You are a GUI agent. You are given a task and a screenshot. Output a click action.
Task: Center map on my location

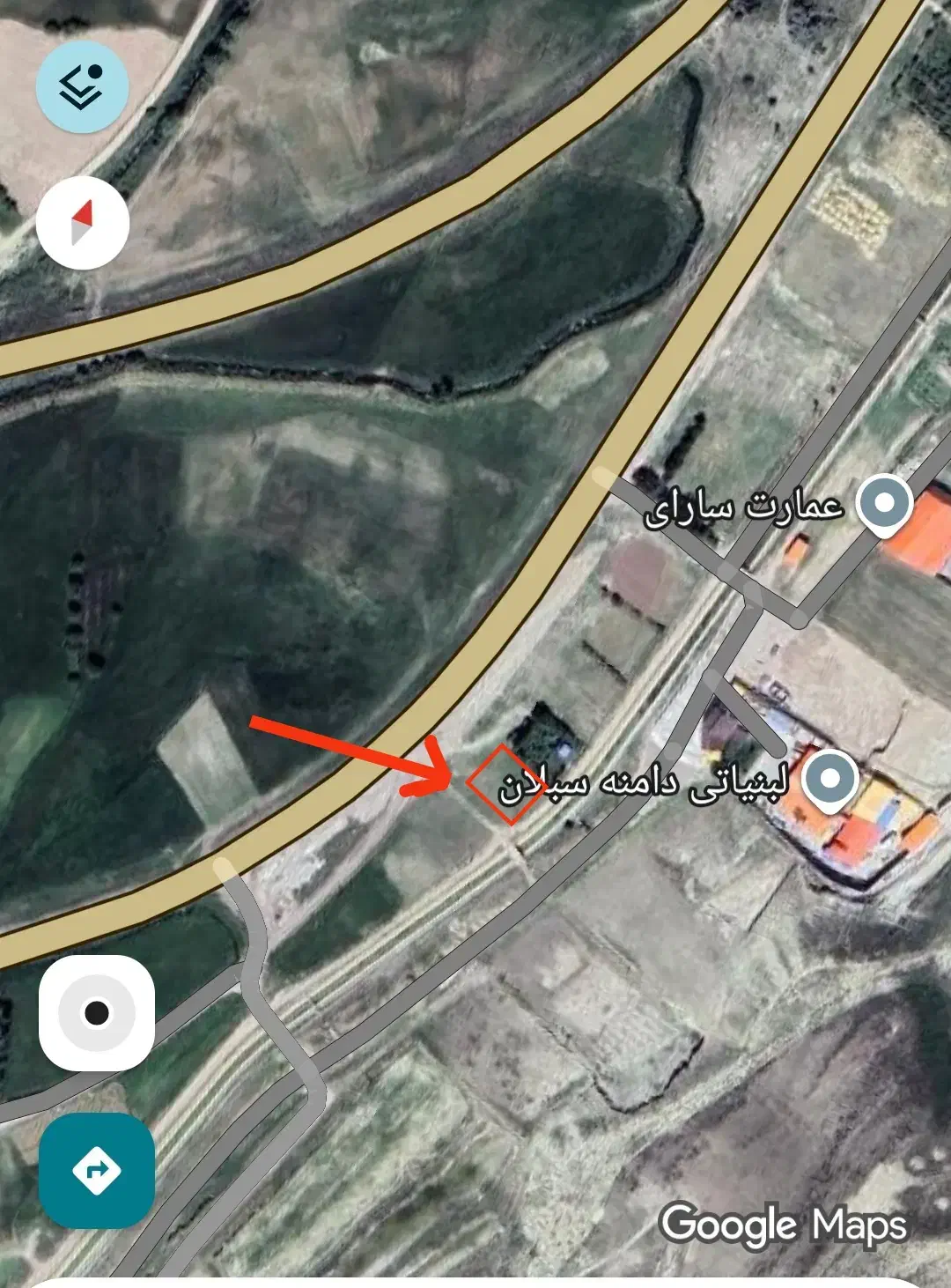click(97, 1012)
